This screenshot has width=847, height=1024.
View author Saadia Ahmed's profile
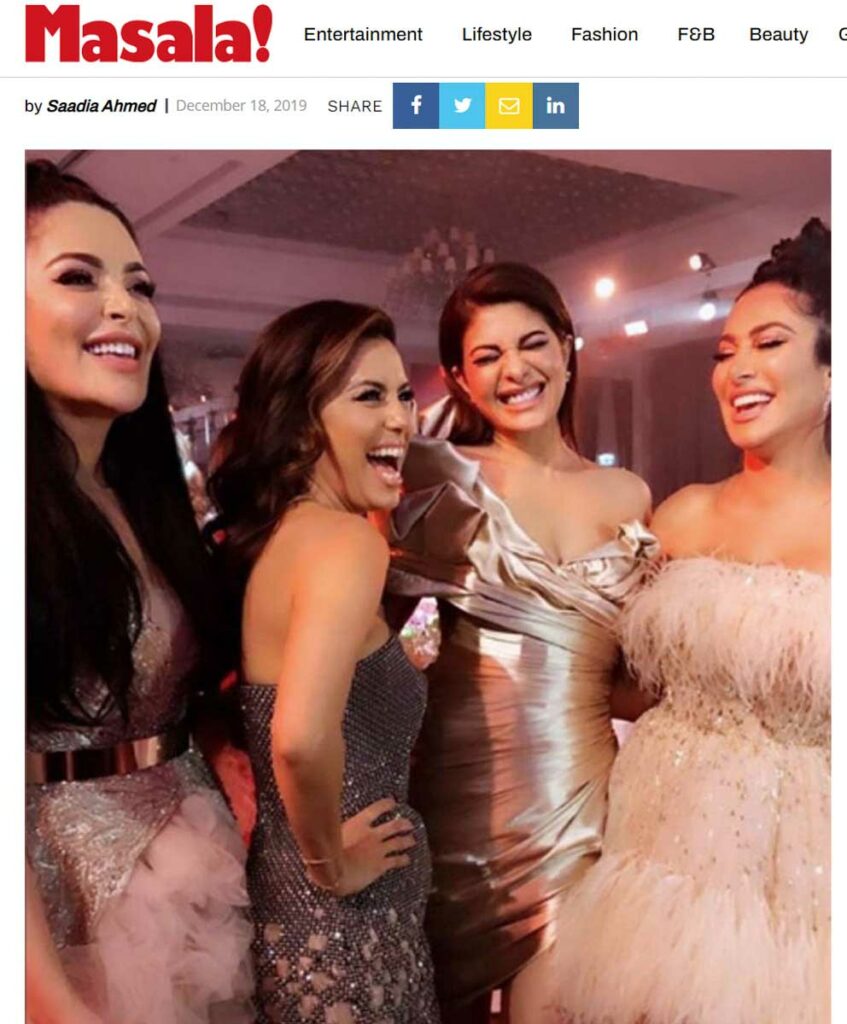102,106
